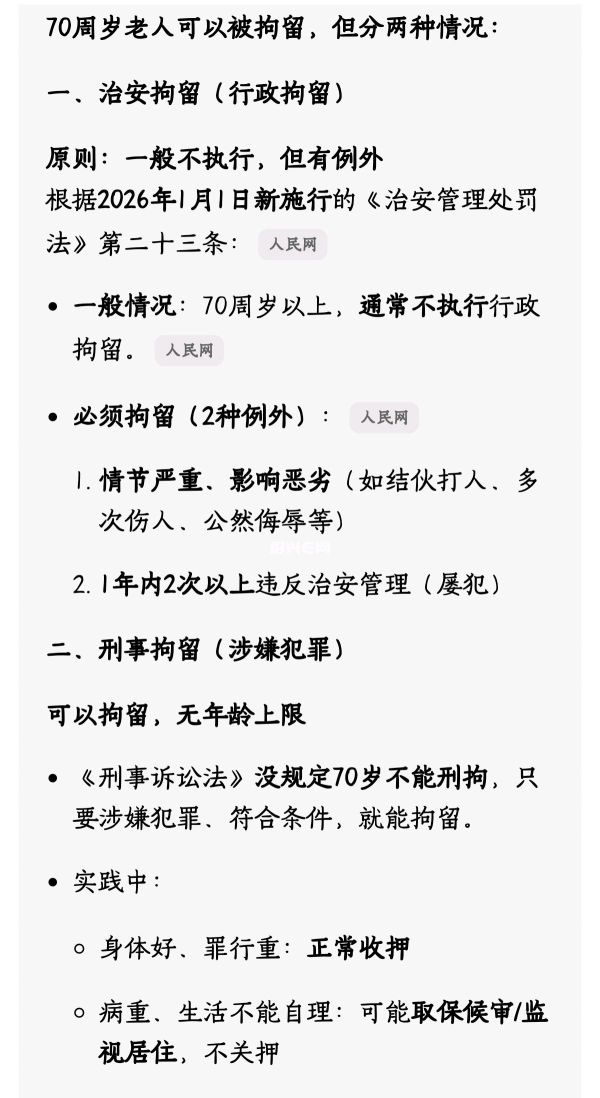The height and width of the screenshot is (1098, 600).
Task: Tap the 人民网 source next to 必须拘留（2种例外）
Action: tap(383, 417)
